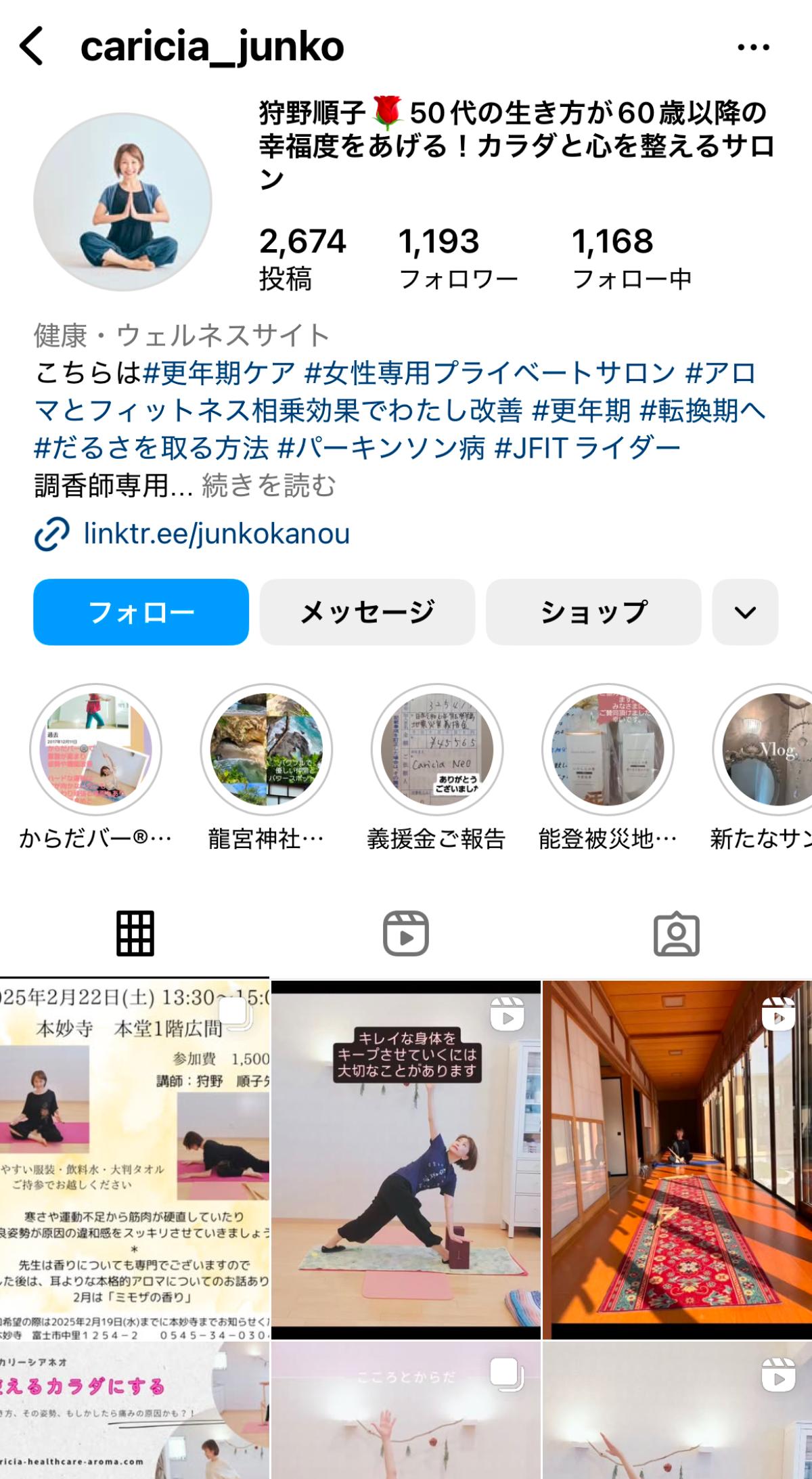812x1479 pixels.
Task: Open メッセージ to message this account
Action: pyautogui.click(x=367, y=612)
